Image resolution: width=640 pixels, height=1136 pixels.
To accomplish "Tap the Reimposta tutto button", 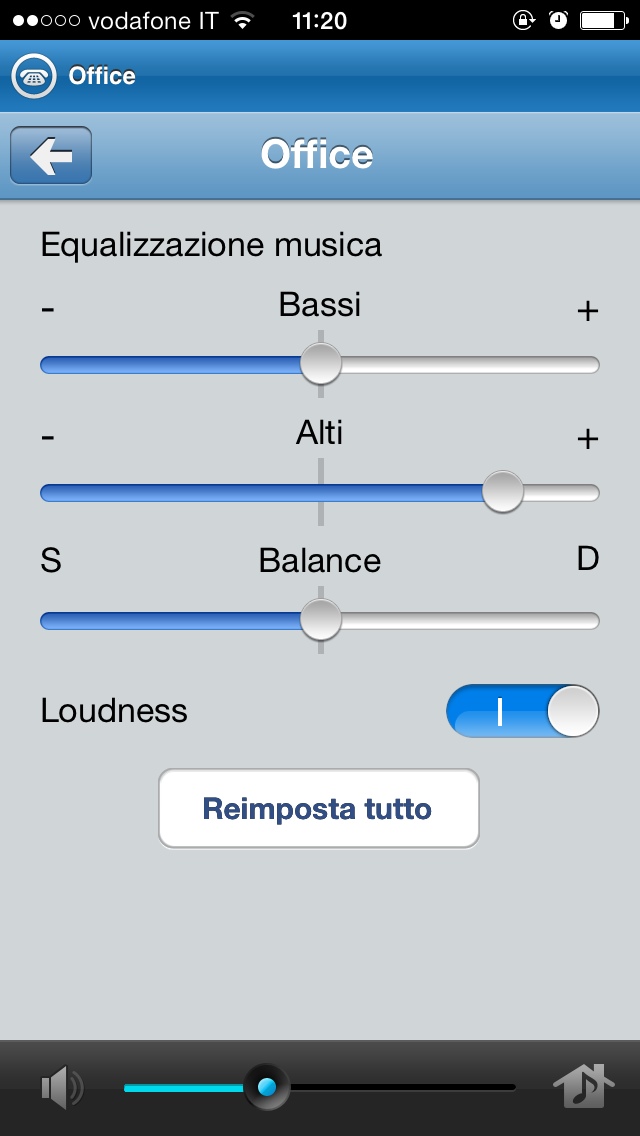I will (318, 808).
